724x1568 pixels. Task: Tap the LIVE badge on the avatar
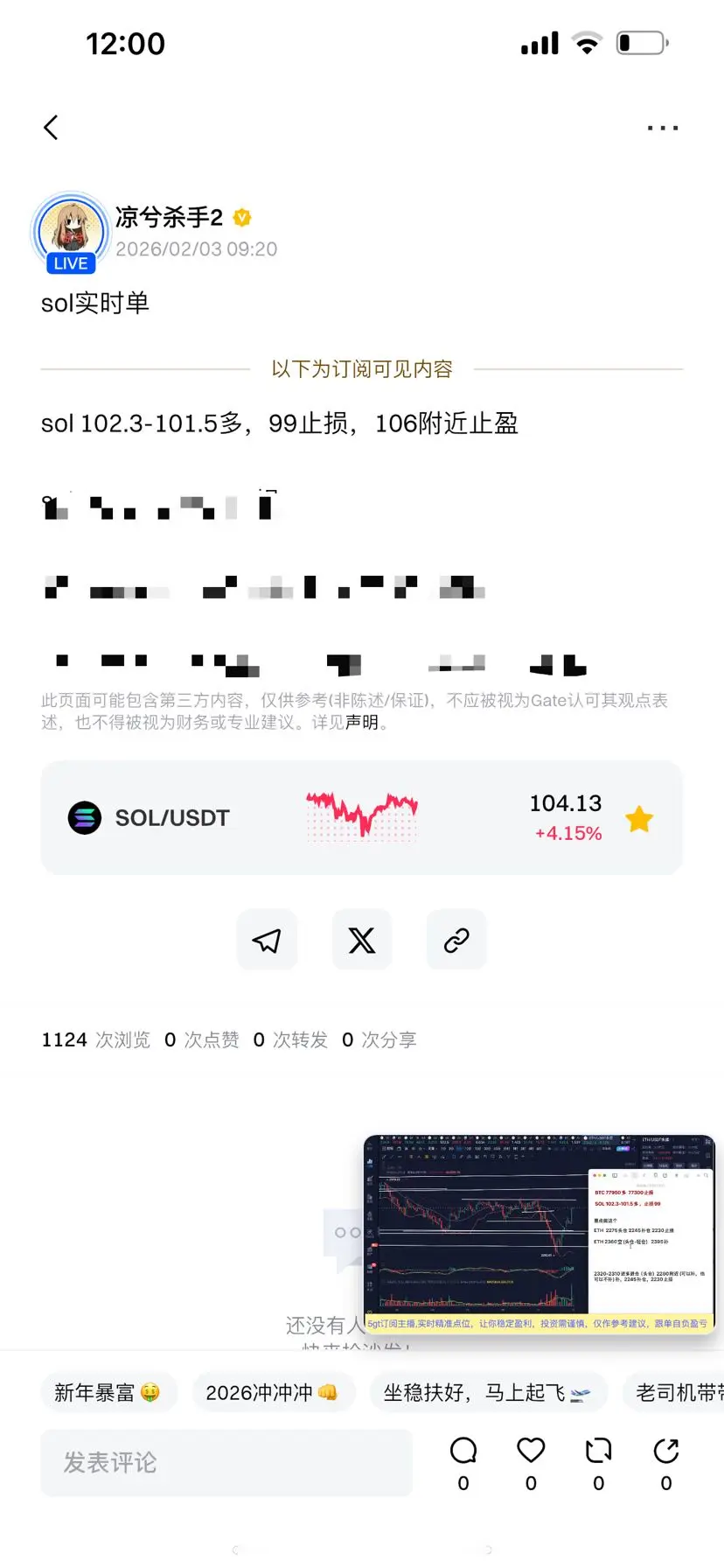coord(70,261)
